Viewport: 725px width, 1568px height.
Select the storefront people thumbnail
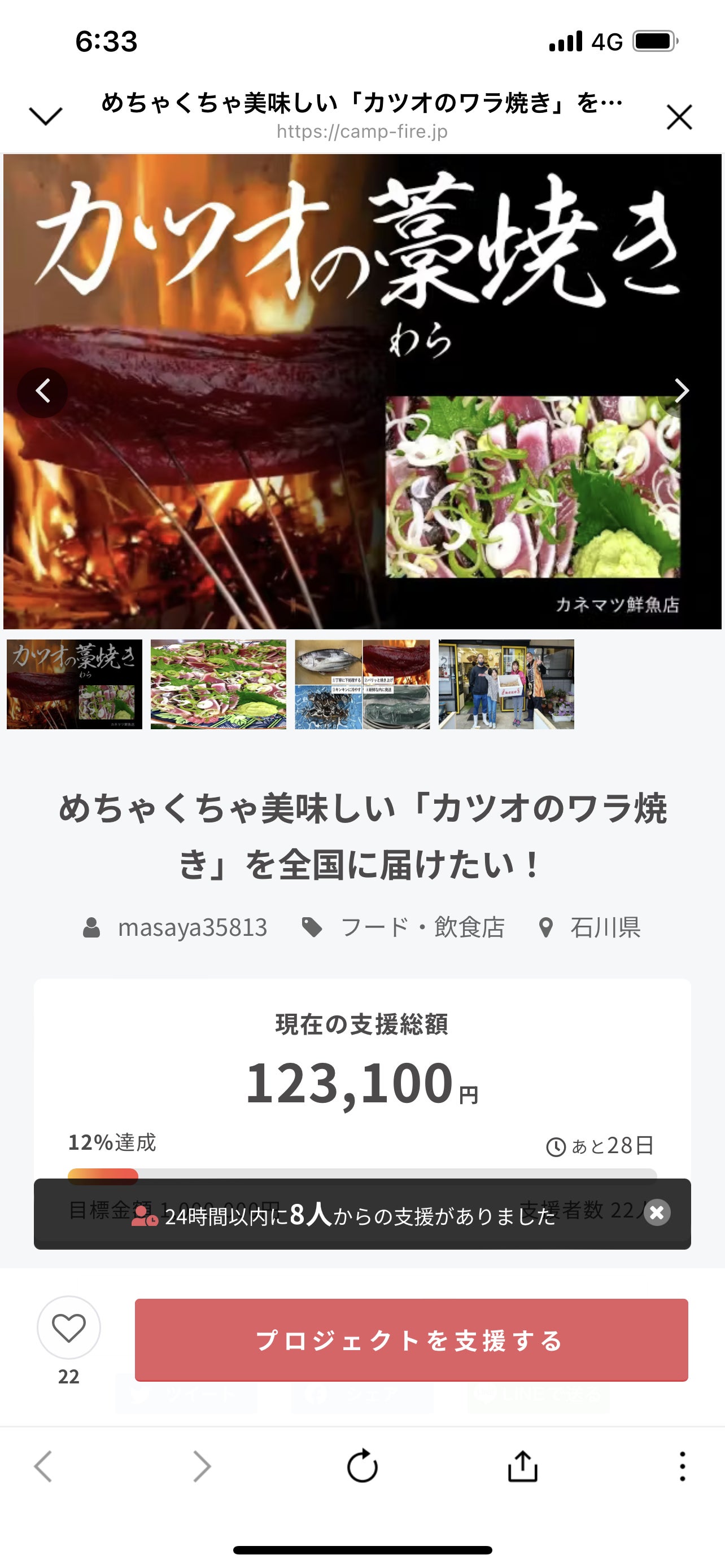(506, 684)
